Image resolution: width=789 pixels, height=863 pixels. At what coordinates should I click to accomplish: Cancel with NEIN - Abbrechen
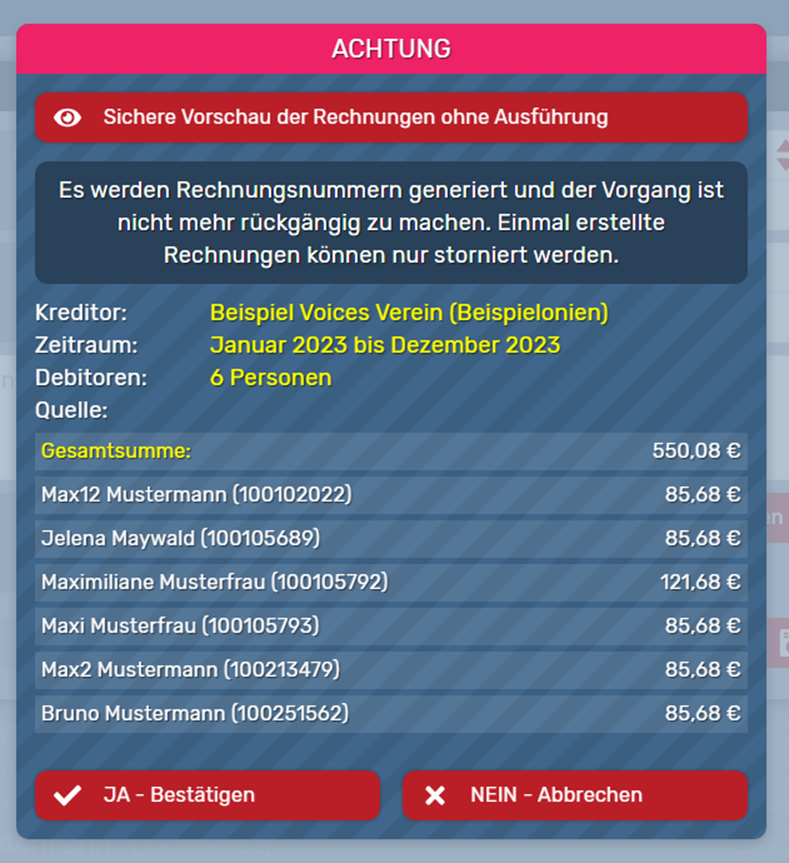coord(574,795)
